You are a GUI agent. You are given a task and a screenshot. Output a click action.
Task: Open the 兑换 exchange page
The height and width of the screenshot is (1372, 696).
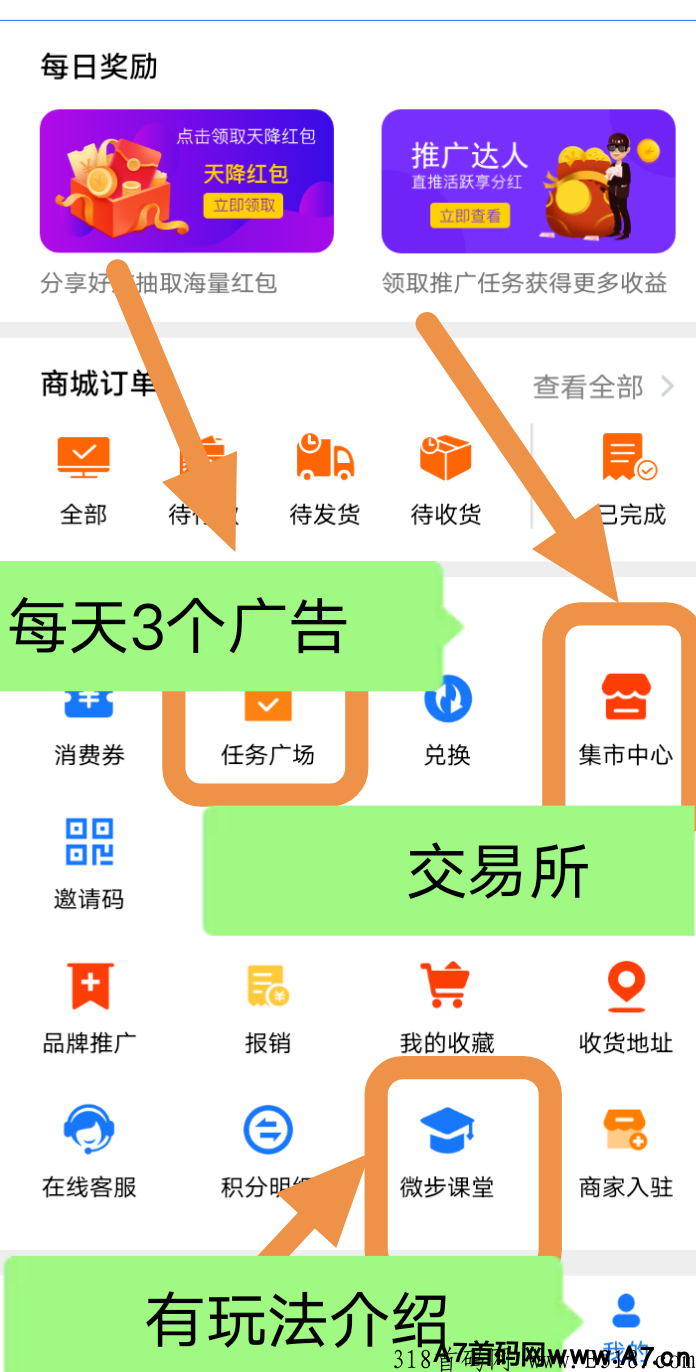click(447, 720)
